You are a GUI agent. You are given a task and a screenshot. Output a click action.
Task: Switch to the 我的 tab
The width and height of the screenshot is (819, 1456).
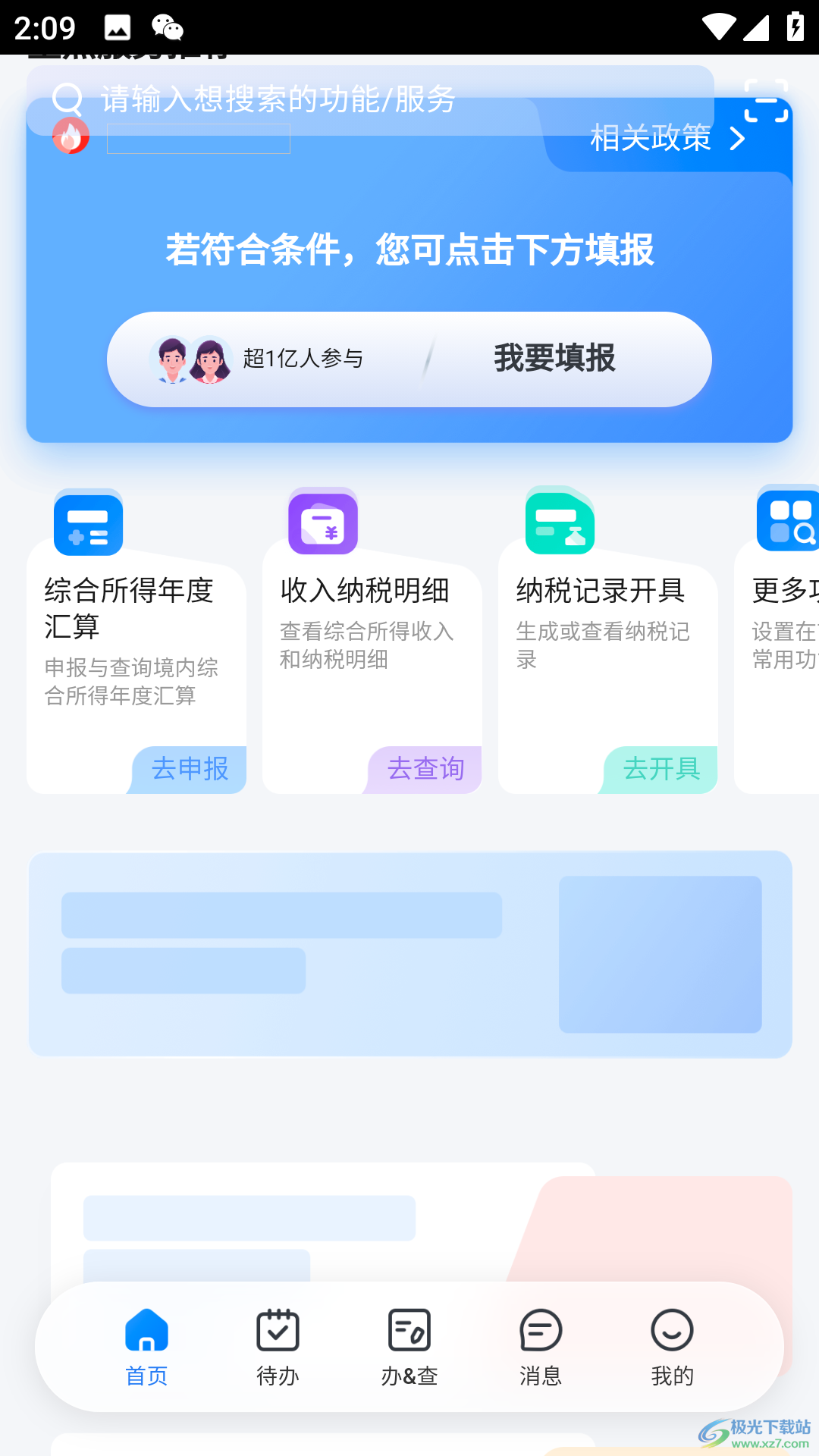tap(672, 1348)
